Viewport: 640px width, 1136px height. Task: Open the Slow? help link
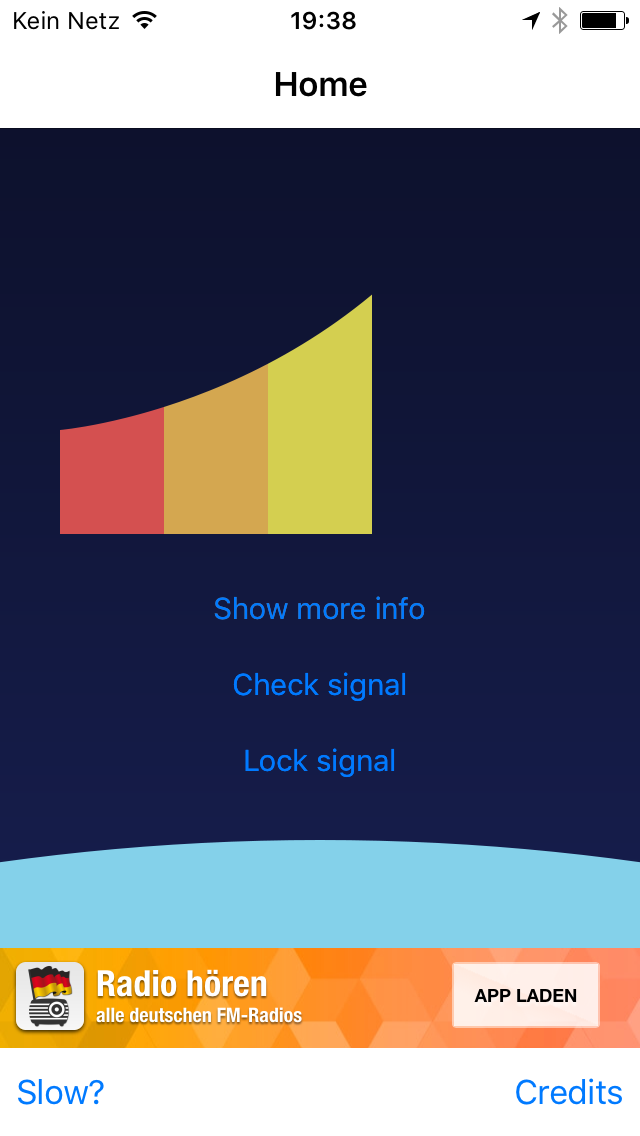61,1092
